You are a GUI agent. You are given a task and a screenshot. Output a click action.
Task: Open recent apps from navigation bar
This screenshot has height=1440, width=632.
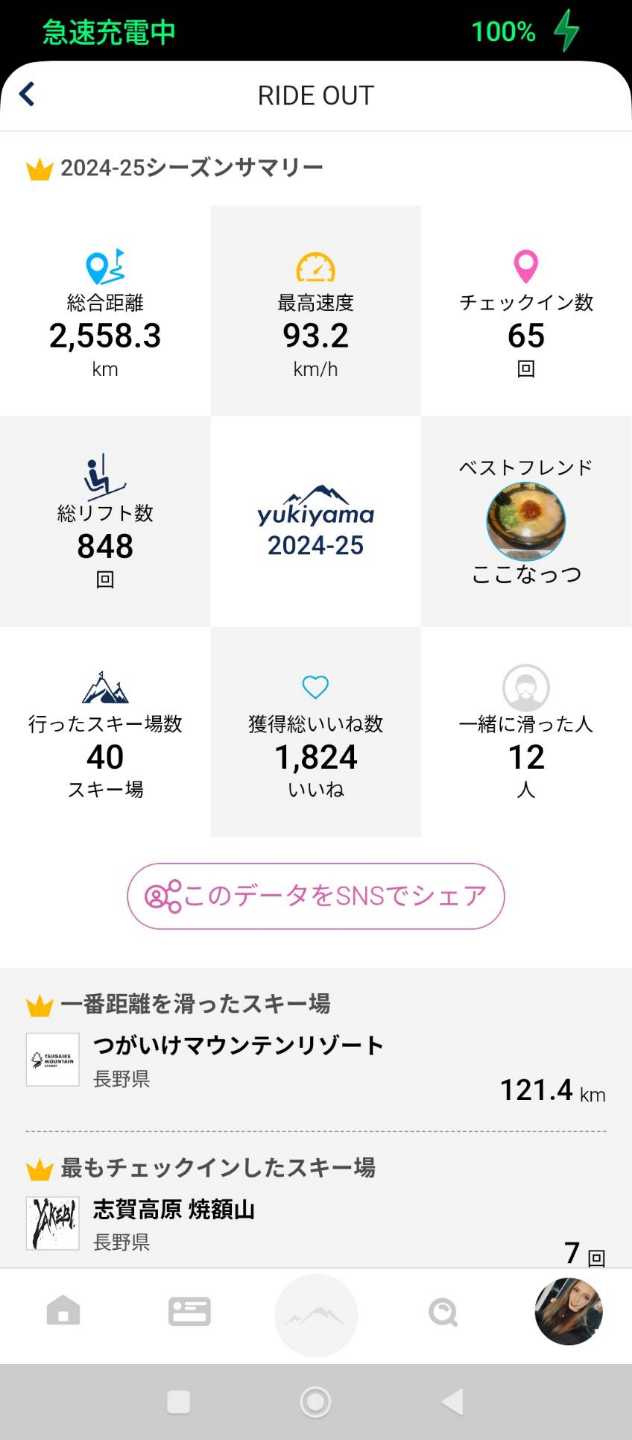[x=179, y=1402]
